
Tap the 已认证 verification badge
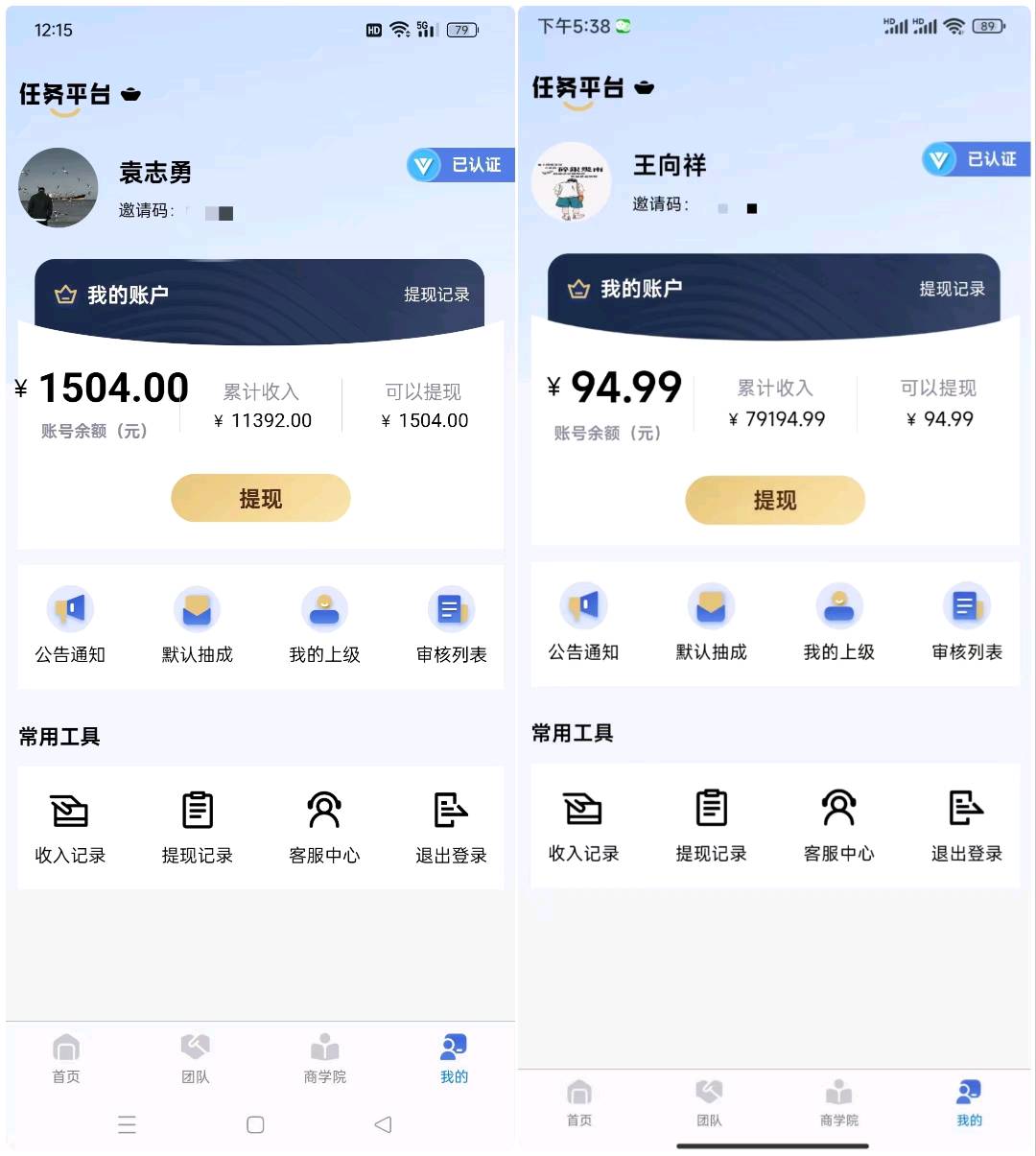[x=459, y=165]
